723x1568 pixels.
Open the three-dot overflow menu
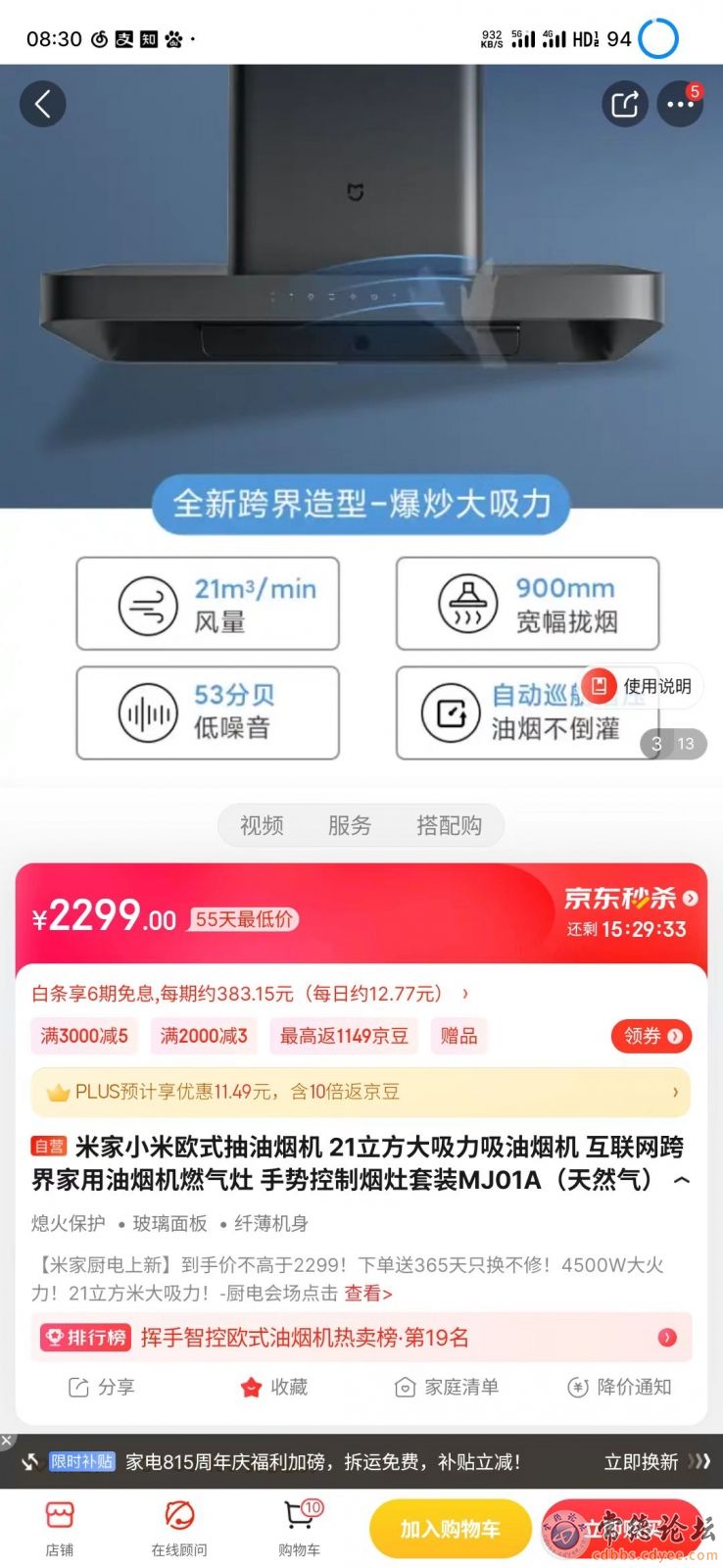tap(680, 104)
